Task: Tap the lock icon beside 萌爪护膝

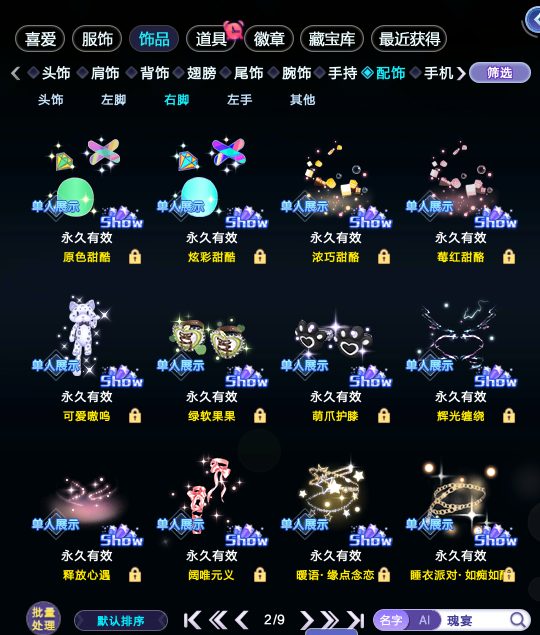Action: 384,416
